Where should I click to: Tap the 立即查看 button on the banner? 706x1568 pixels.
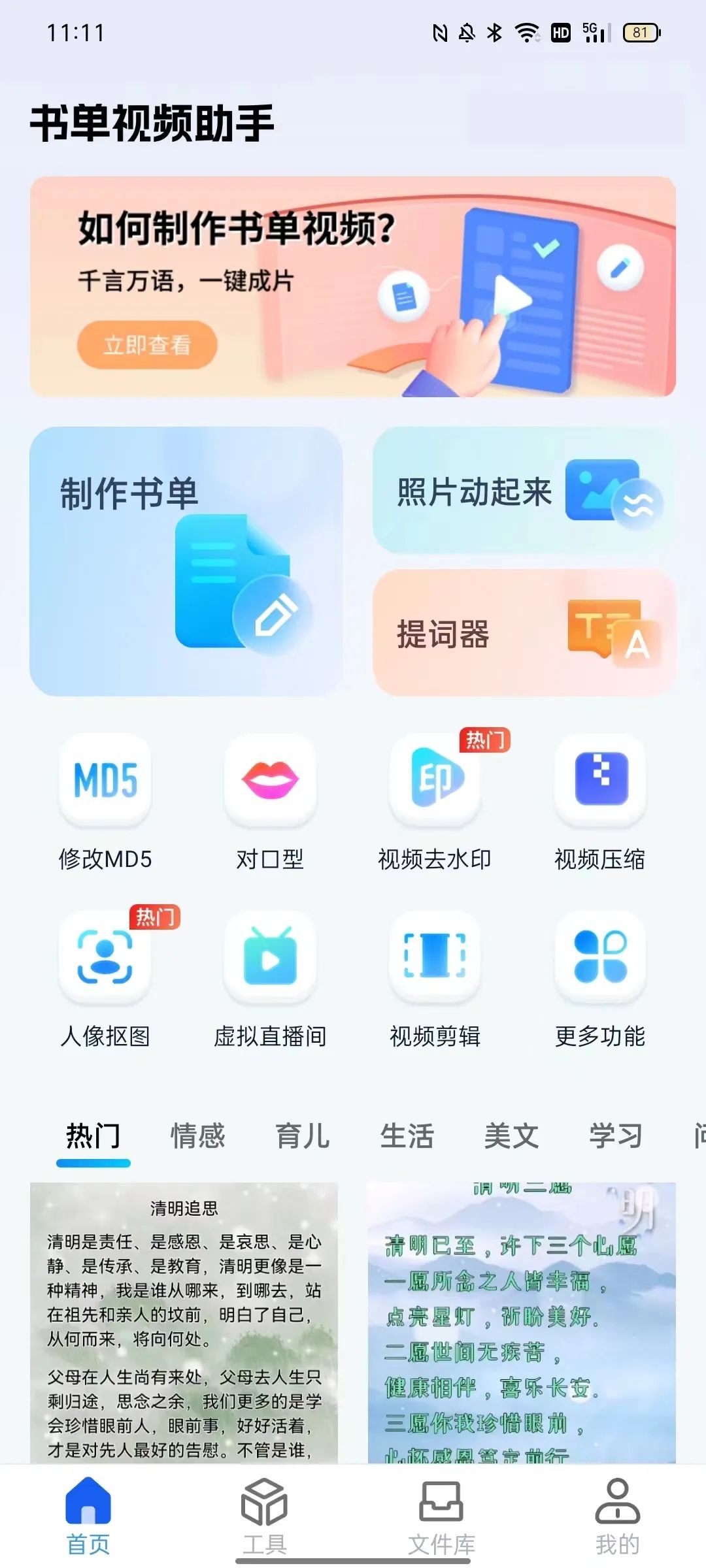(147, 344)
